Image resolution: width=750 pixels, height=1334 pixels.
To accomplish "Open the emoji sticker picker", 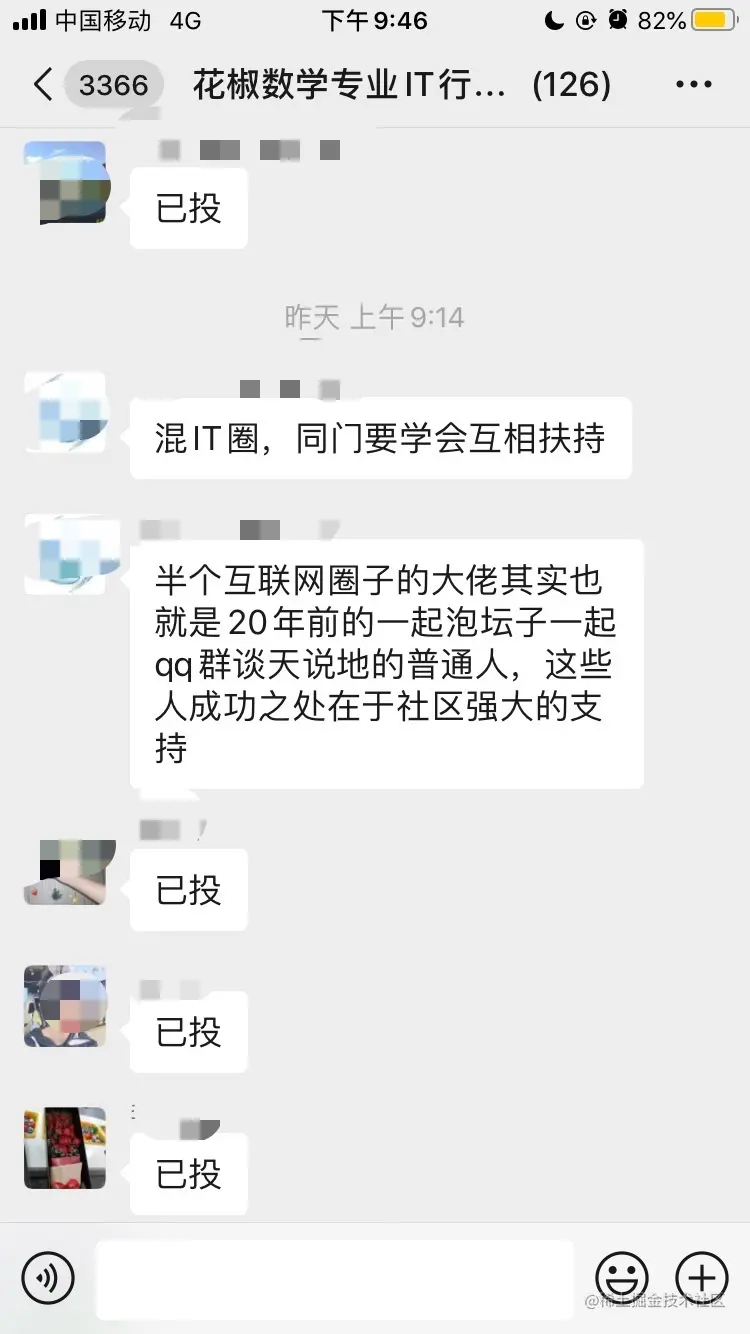I will [621, 1277].
